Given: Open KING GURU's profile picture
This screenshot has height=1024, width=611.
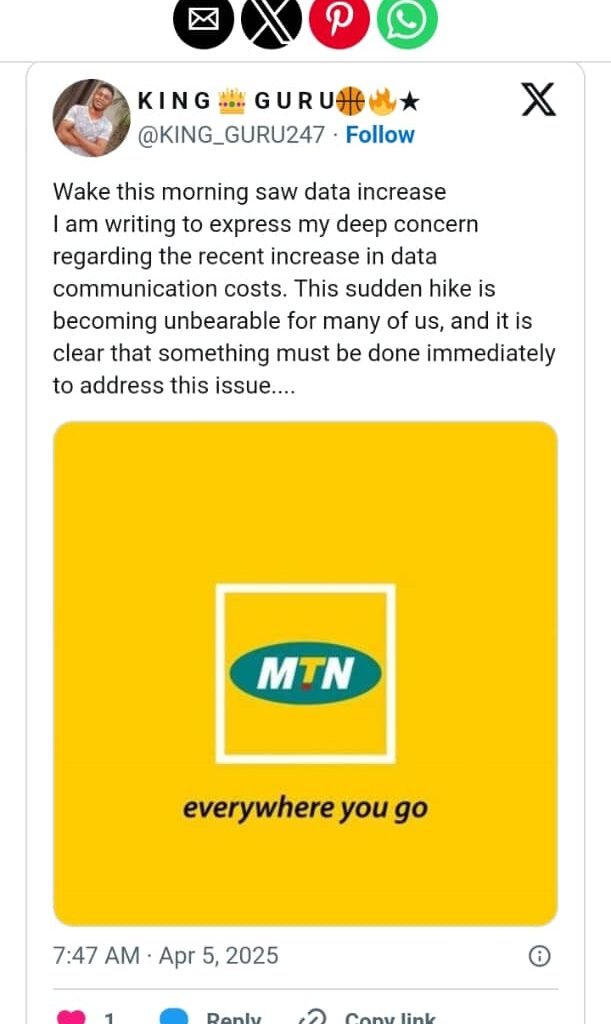Looking at the screenshot, I should (91, 118).
